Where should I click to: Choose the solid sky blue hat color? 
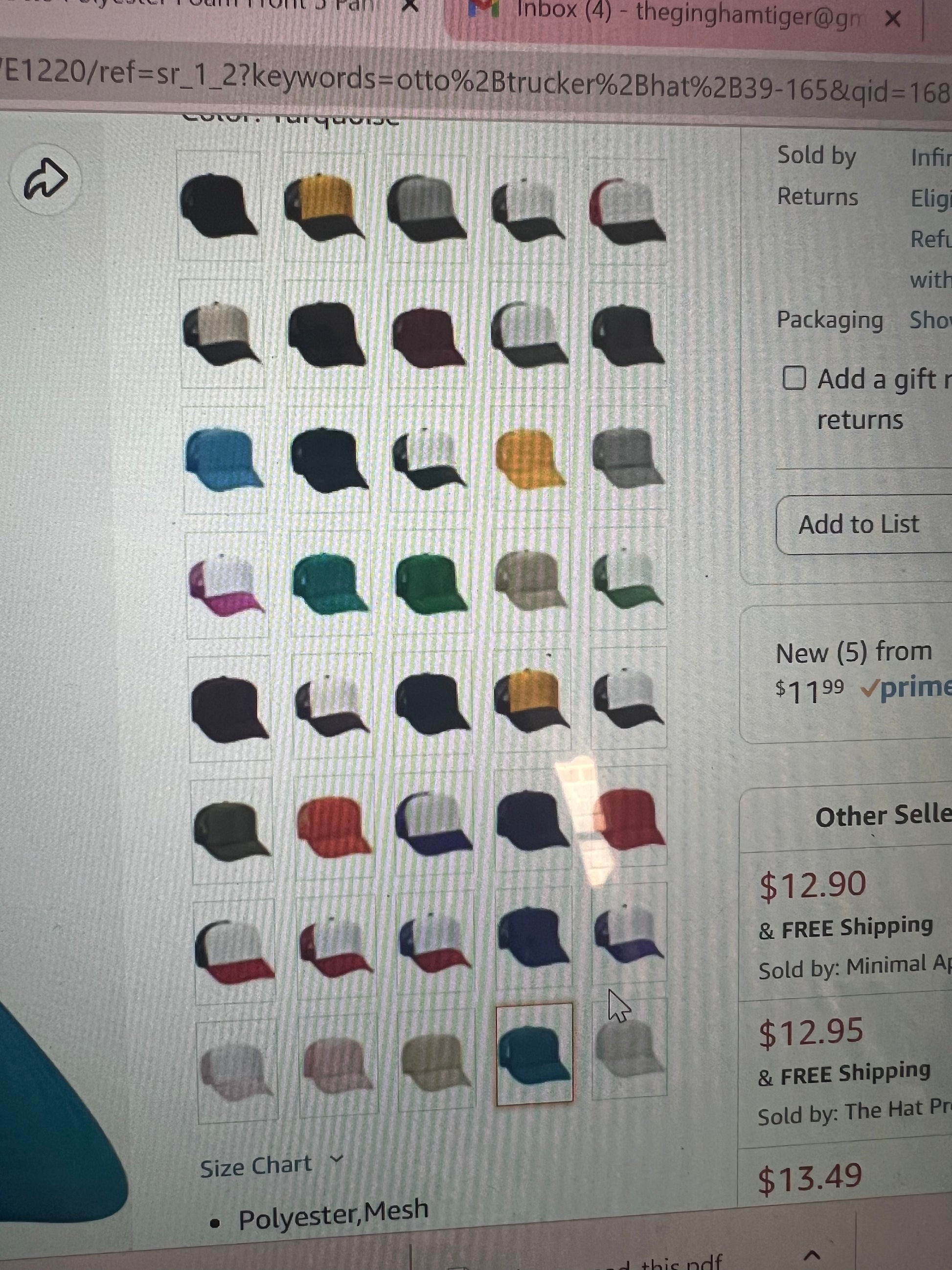click(224, 460)
